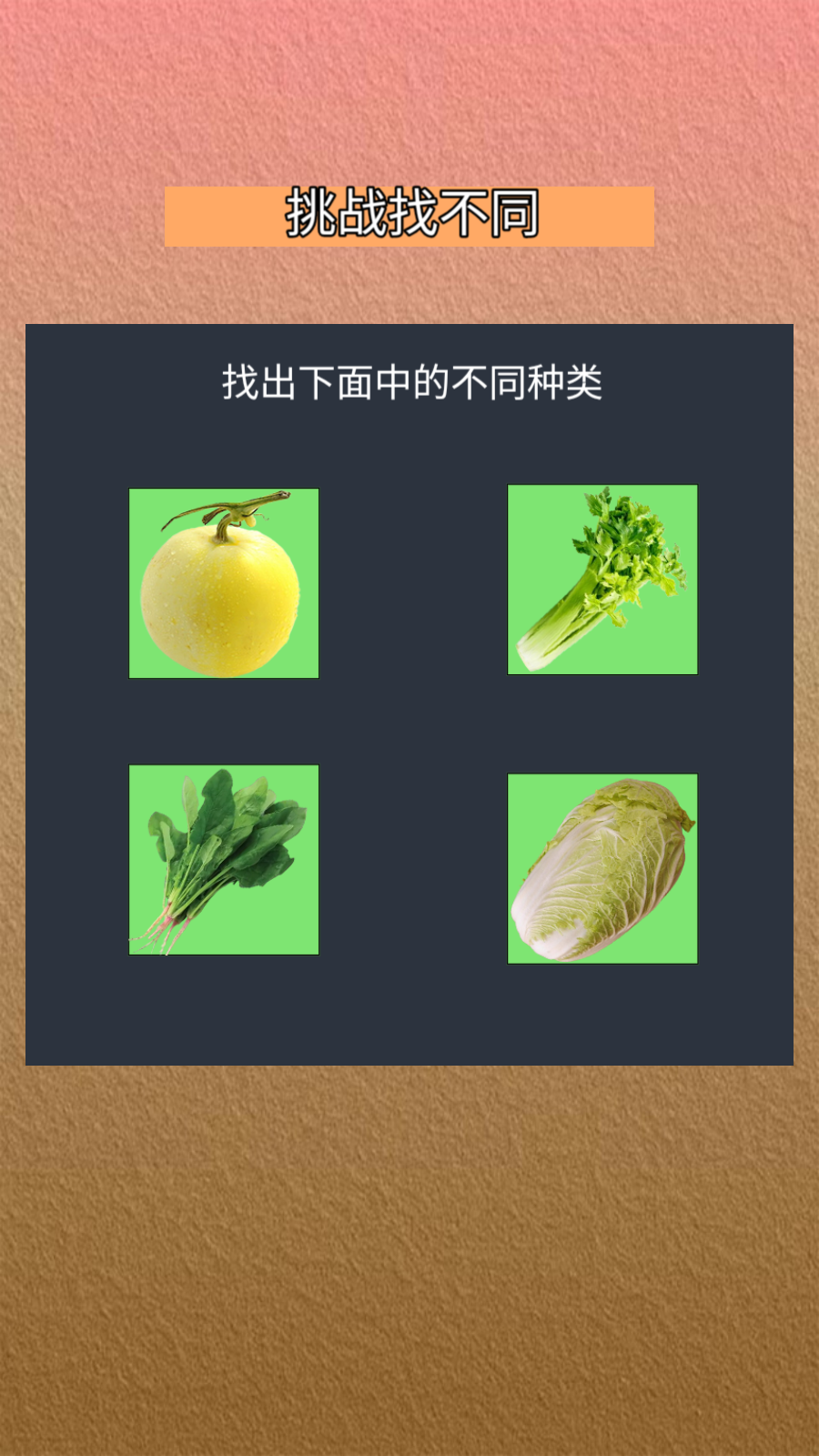Choose the celery picture
The height and width of the screenshot is (1456, 819).
click(602, 580)
